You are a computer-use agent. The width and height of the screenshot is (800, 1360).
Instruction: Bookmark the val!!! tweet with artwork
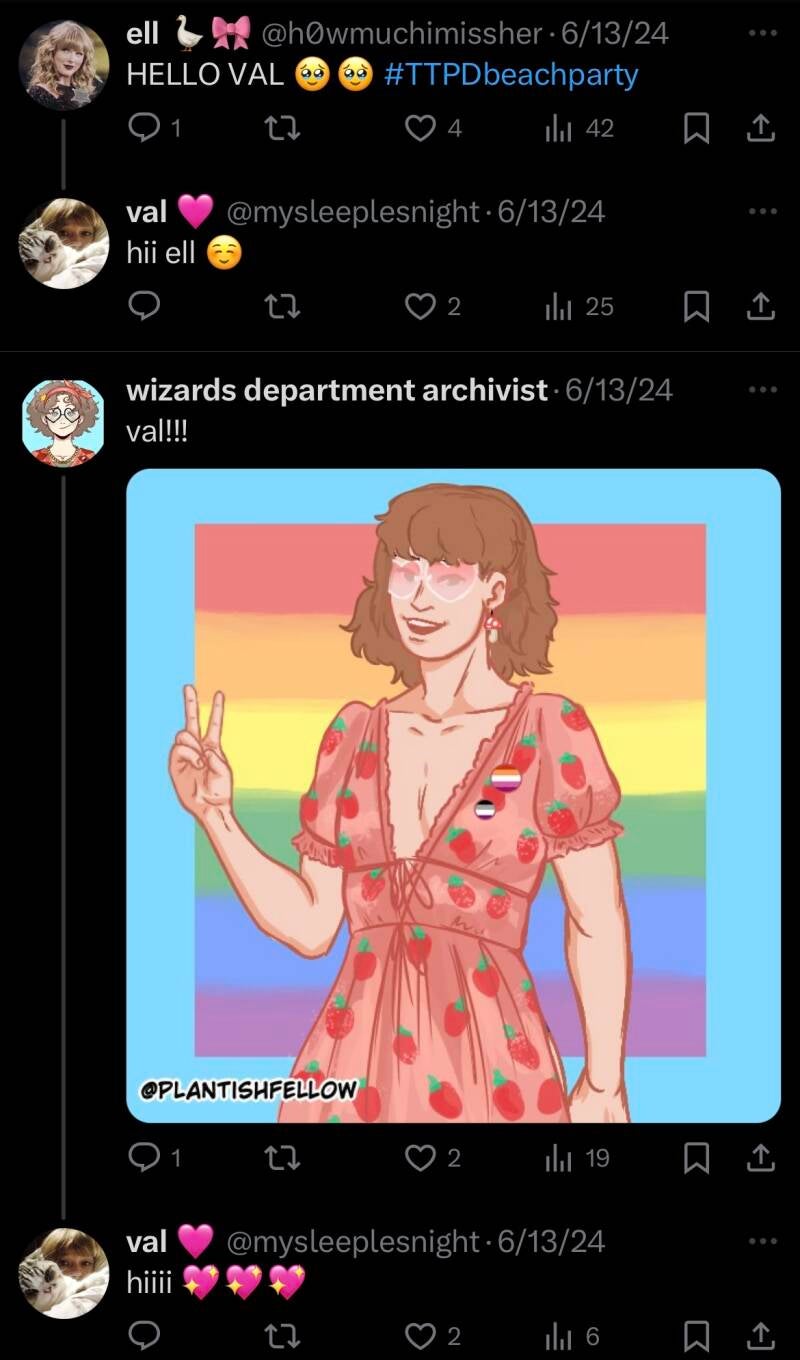697,1158
